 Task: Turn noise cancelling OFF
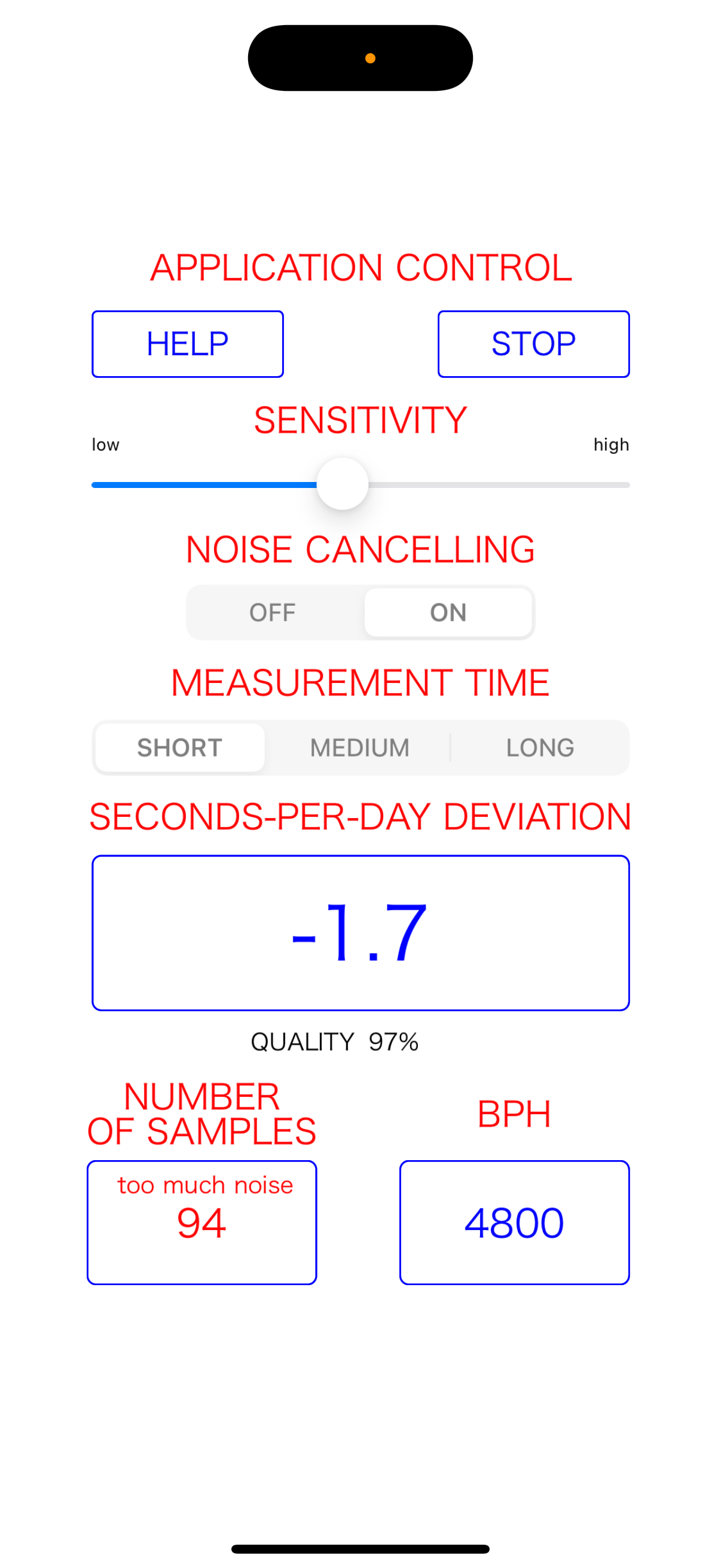[273, 612]
